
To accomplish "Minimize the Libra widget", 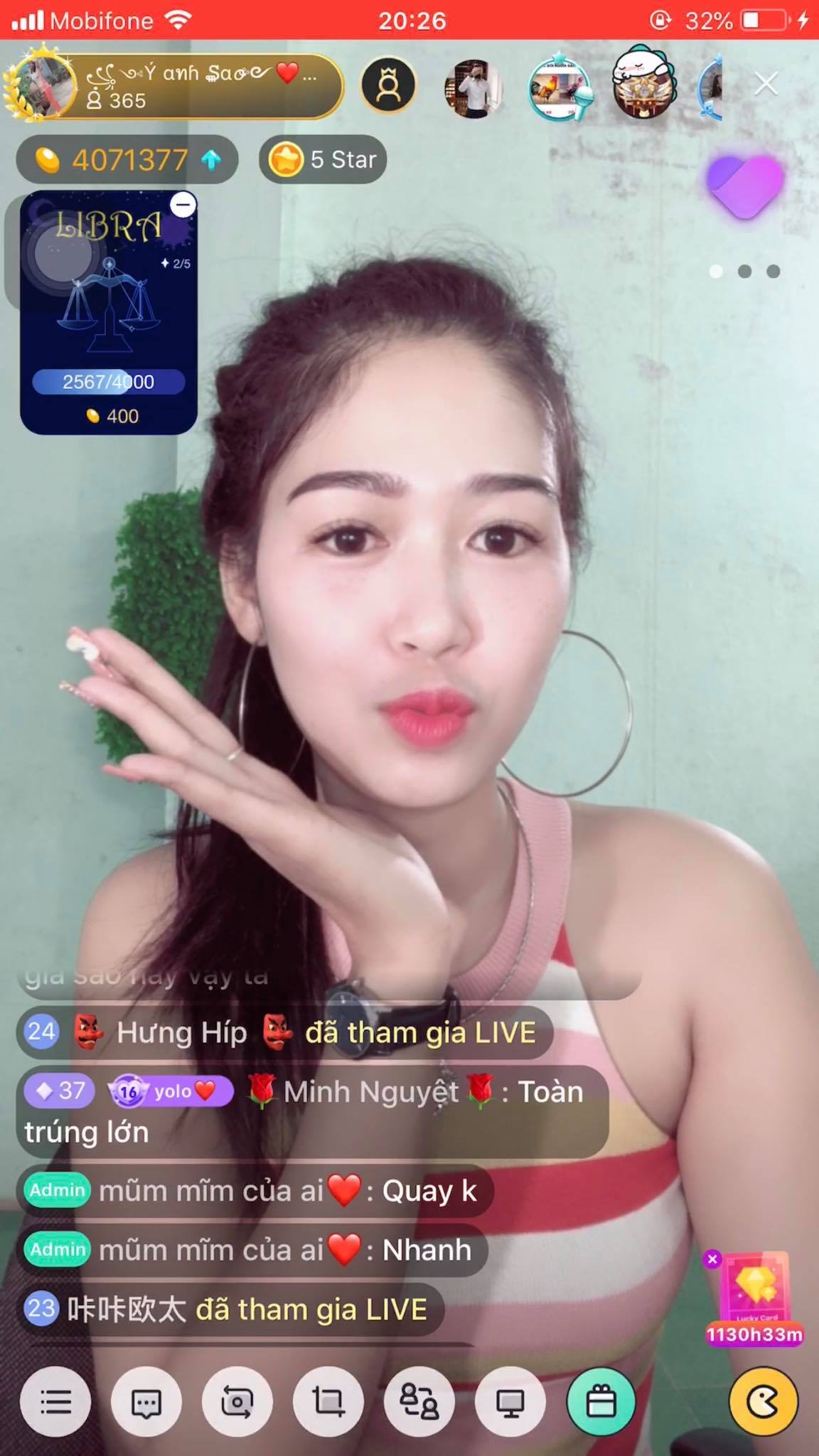I will point(183,205).
